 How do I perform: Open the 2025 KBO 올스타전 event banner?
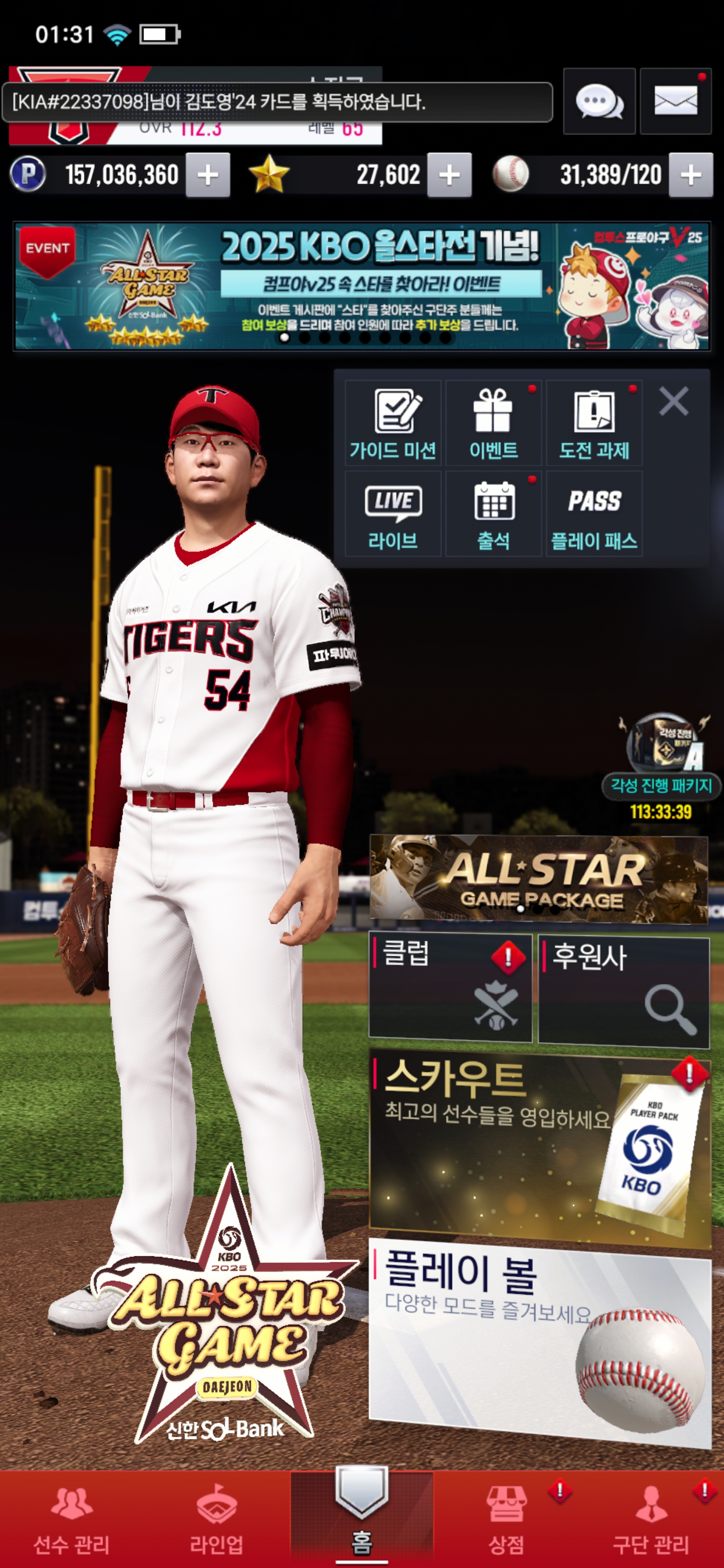[361, 286]
